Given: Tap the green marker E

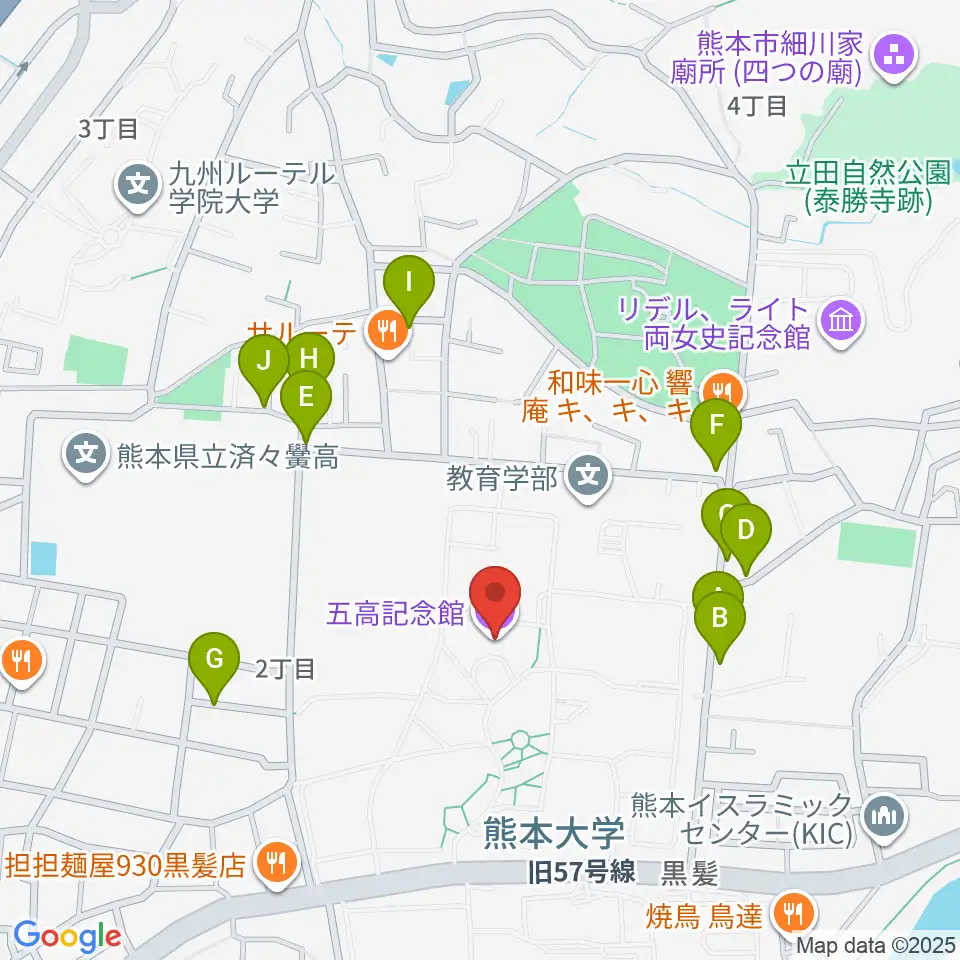Looking at the screenshot, I should [x=306, y=404].
